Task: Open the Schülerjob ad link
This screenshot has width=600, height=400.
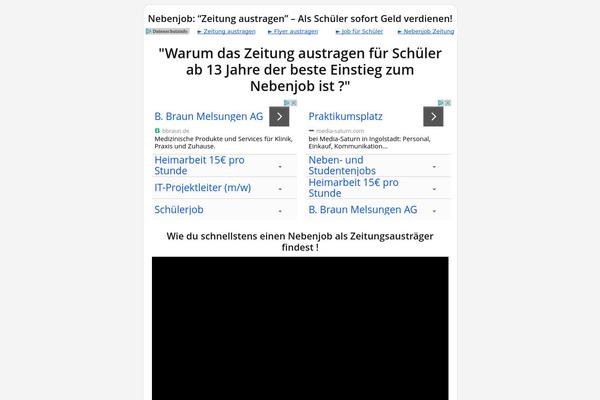Action: click(x=179, y=210)
